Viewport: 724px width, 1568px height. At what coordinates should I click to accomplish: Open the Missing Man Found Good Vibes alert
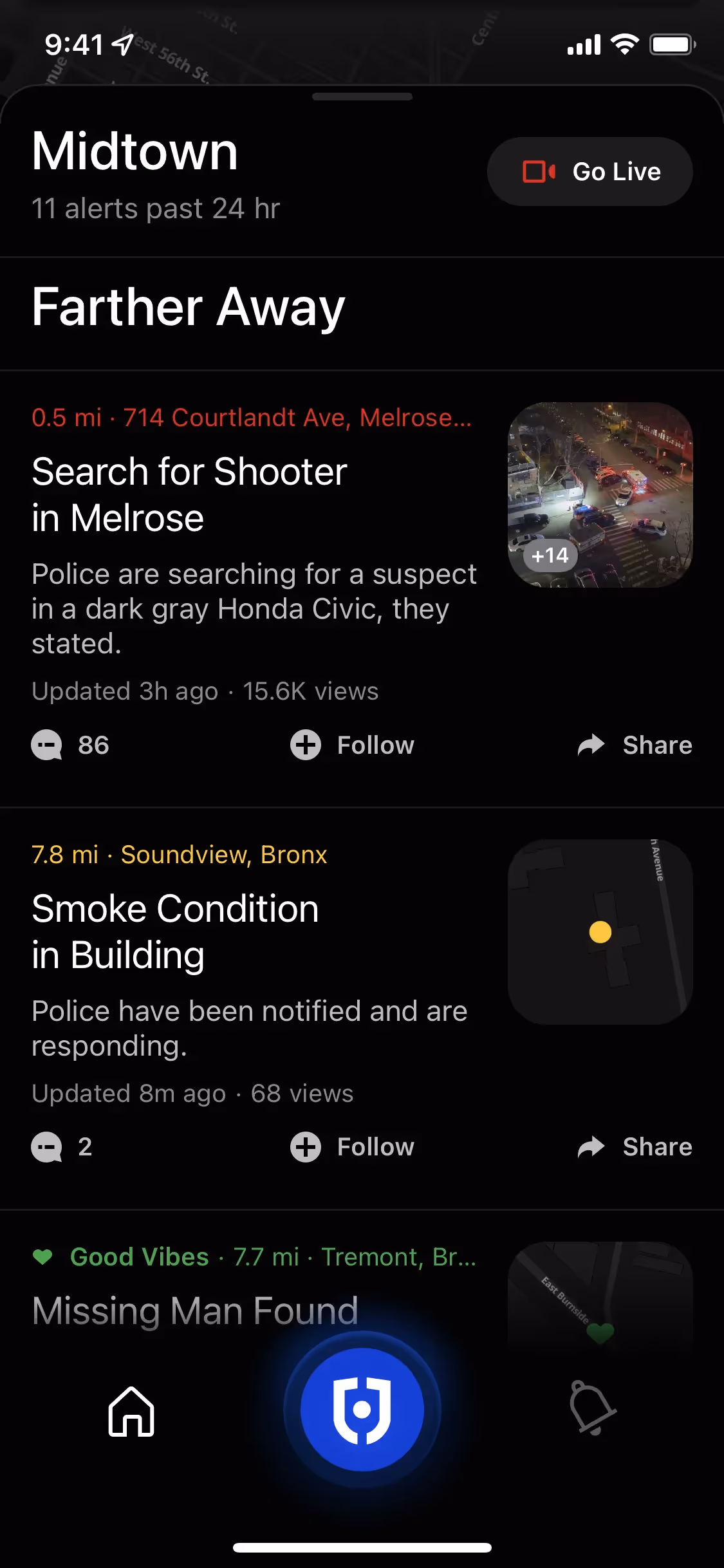[195, 1311]
